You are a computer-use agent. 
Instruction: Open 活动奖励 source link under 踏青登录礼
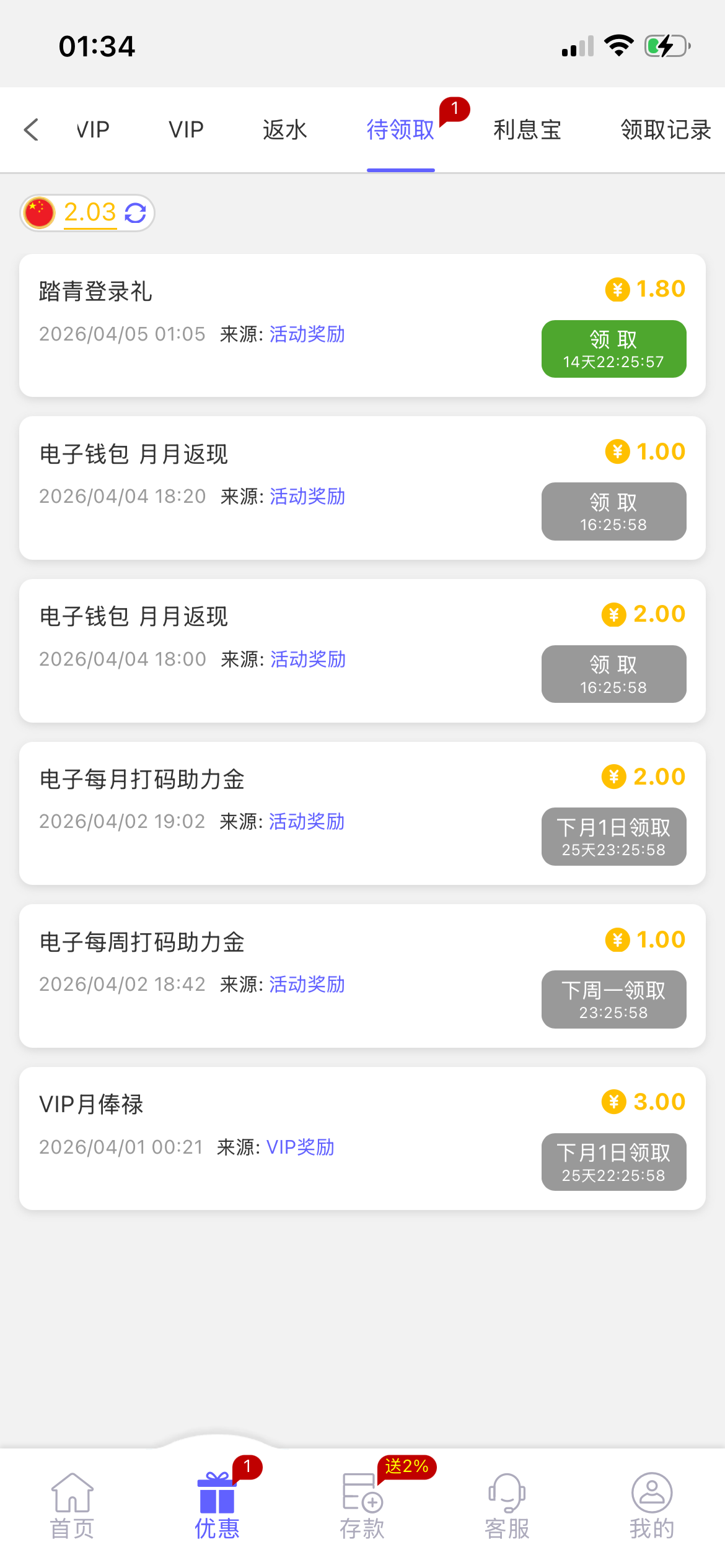(307, 334)
